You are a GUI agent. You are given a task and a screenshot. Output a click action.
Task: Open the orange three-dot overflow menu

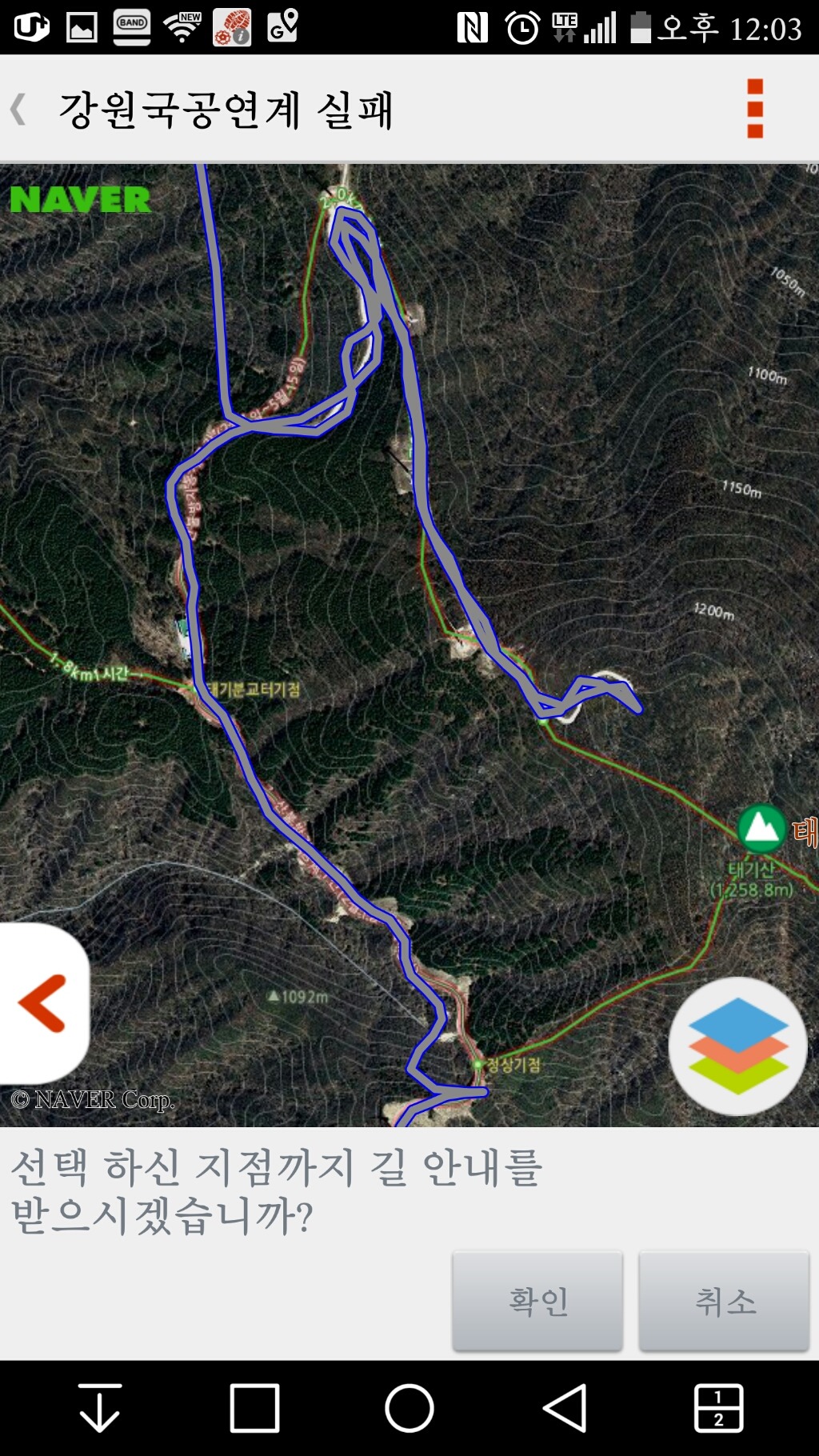754,109
